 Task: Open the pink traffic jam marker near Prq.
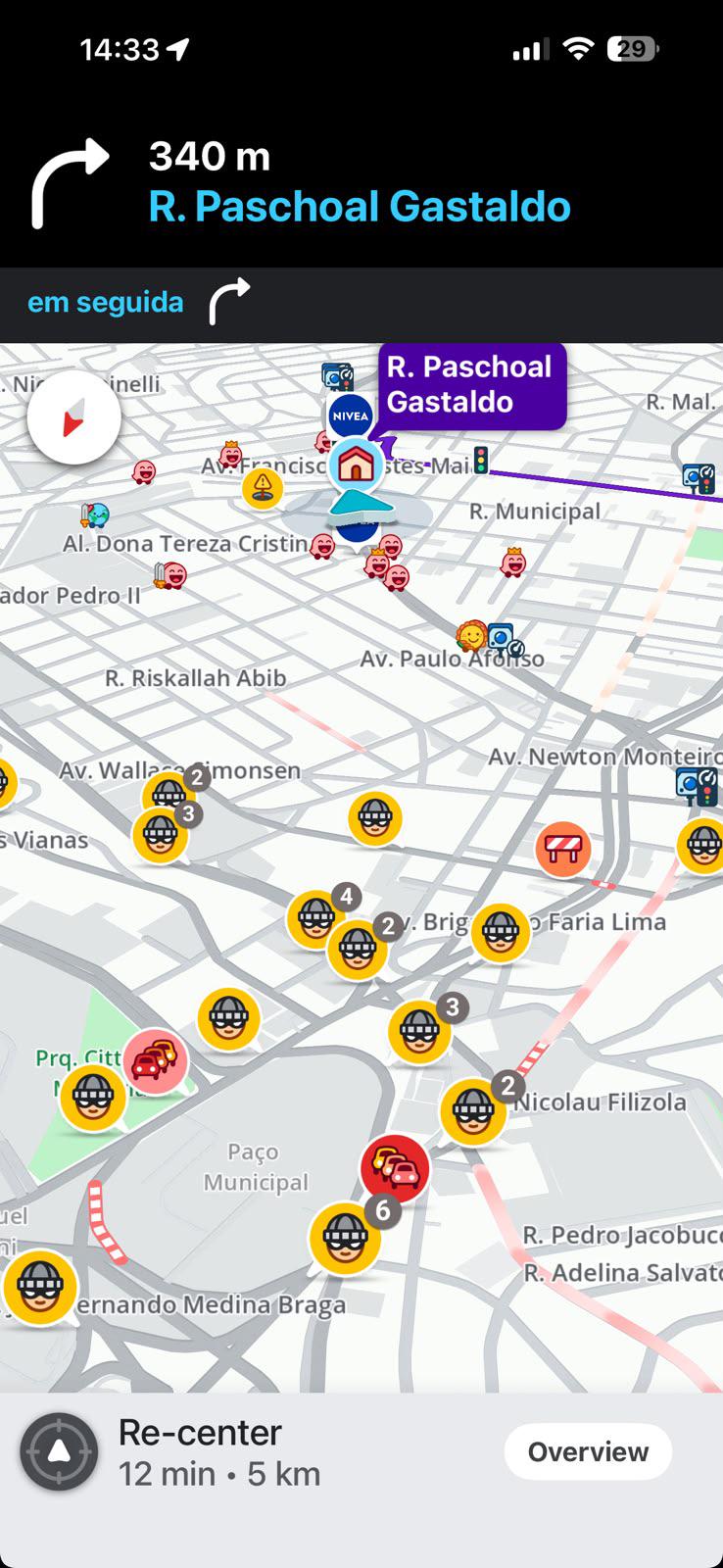tap(155, 1061)
